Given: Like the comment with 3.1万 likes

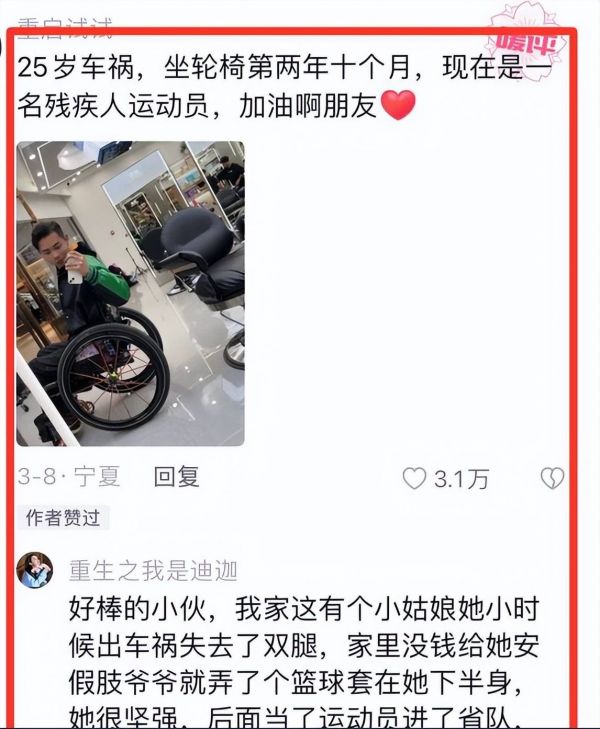Looking at the screenshot, I should click(x=414, y=479).
